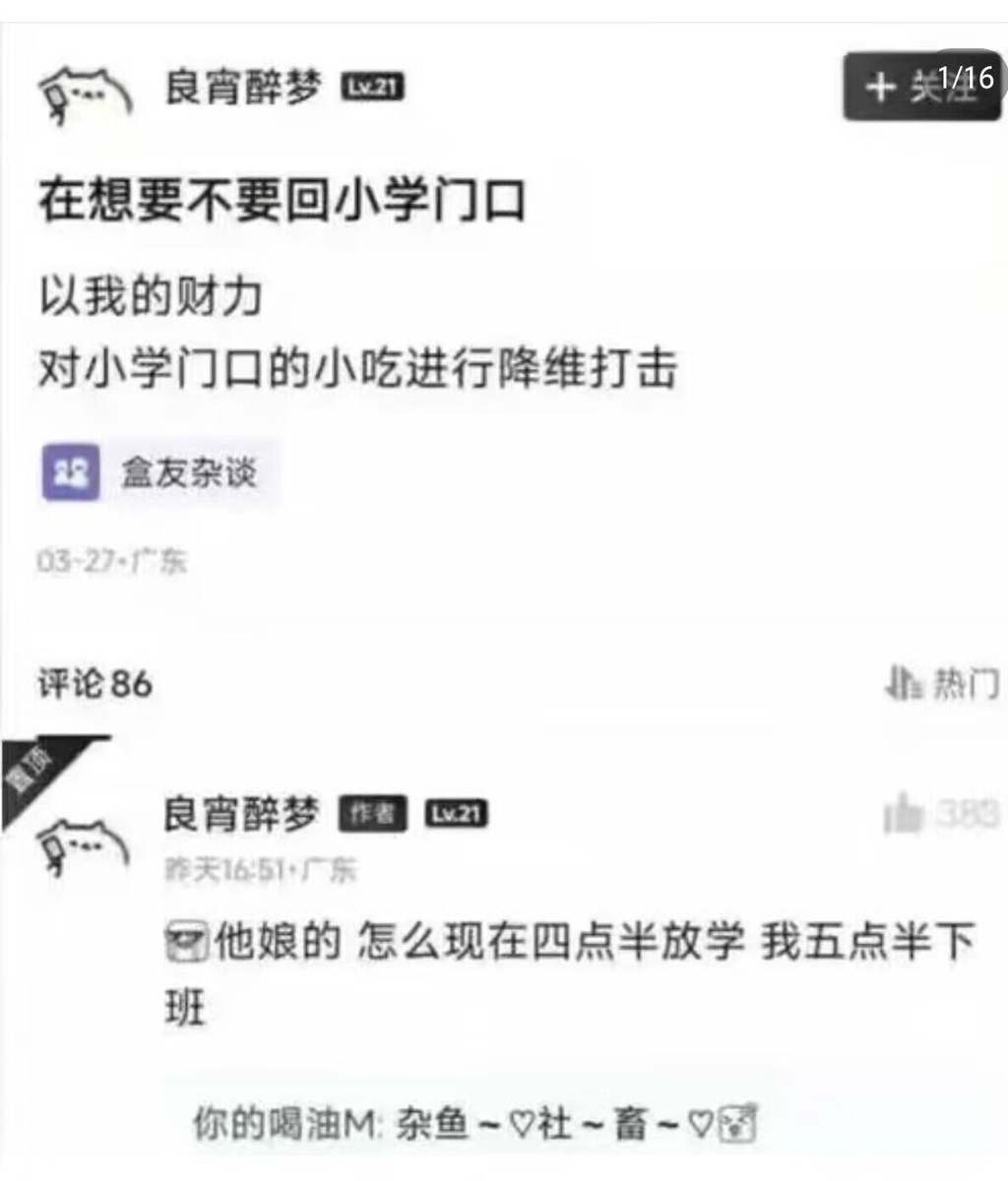Screen dimensions: 1008x1181
Task: Open the reply from 你的喝油M
Action: (472, 1123)
